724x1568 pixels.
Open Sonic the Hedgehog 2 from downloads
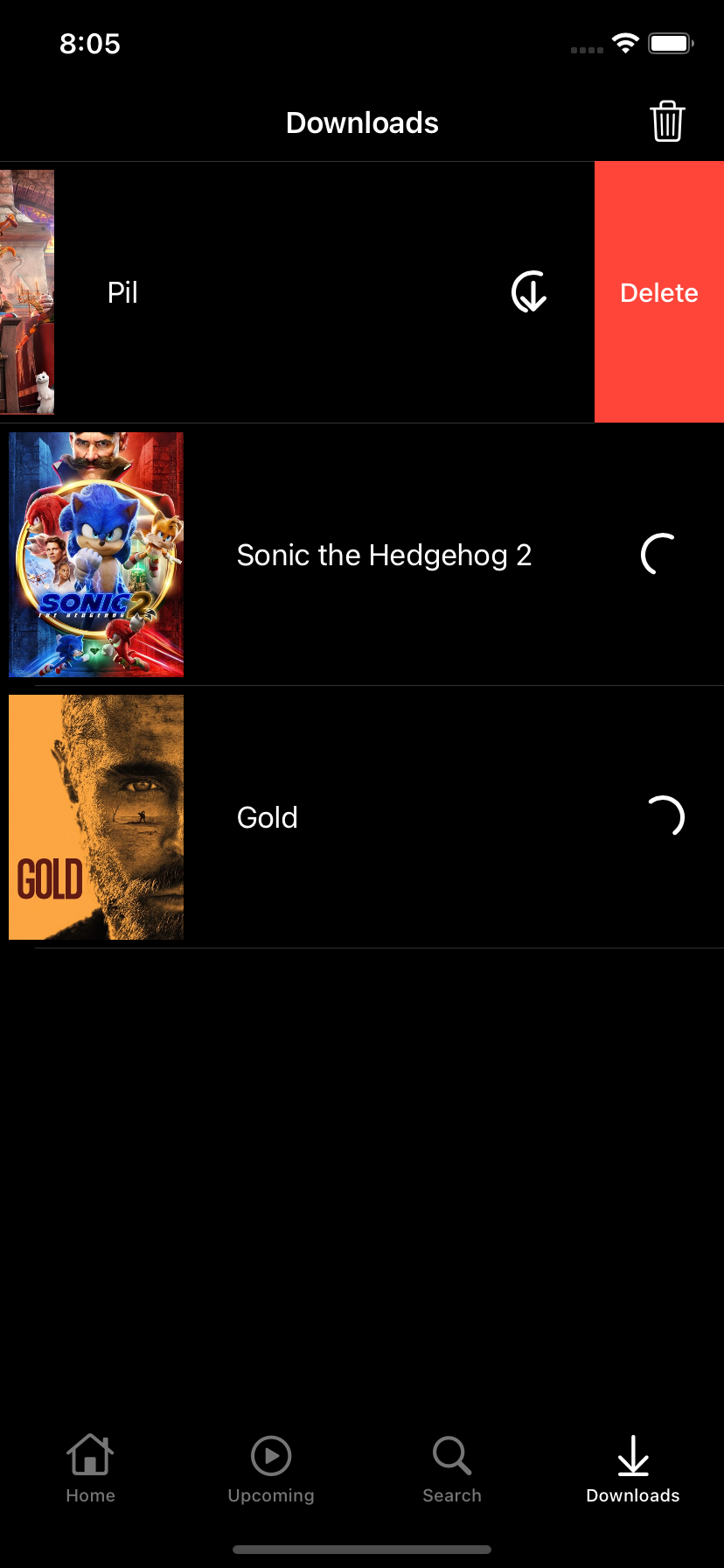[x=384, y=555]
